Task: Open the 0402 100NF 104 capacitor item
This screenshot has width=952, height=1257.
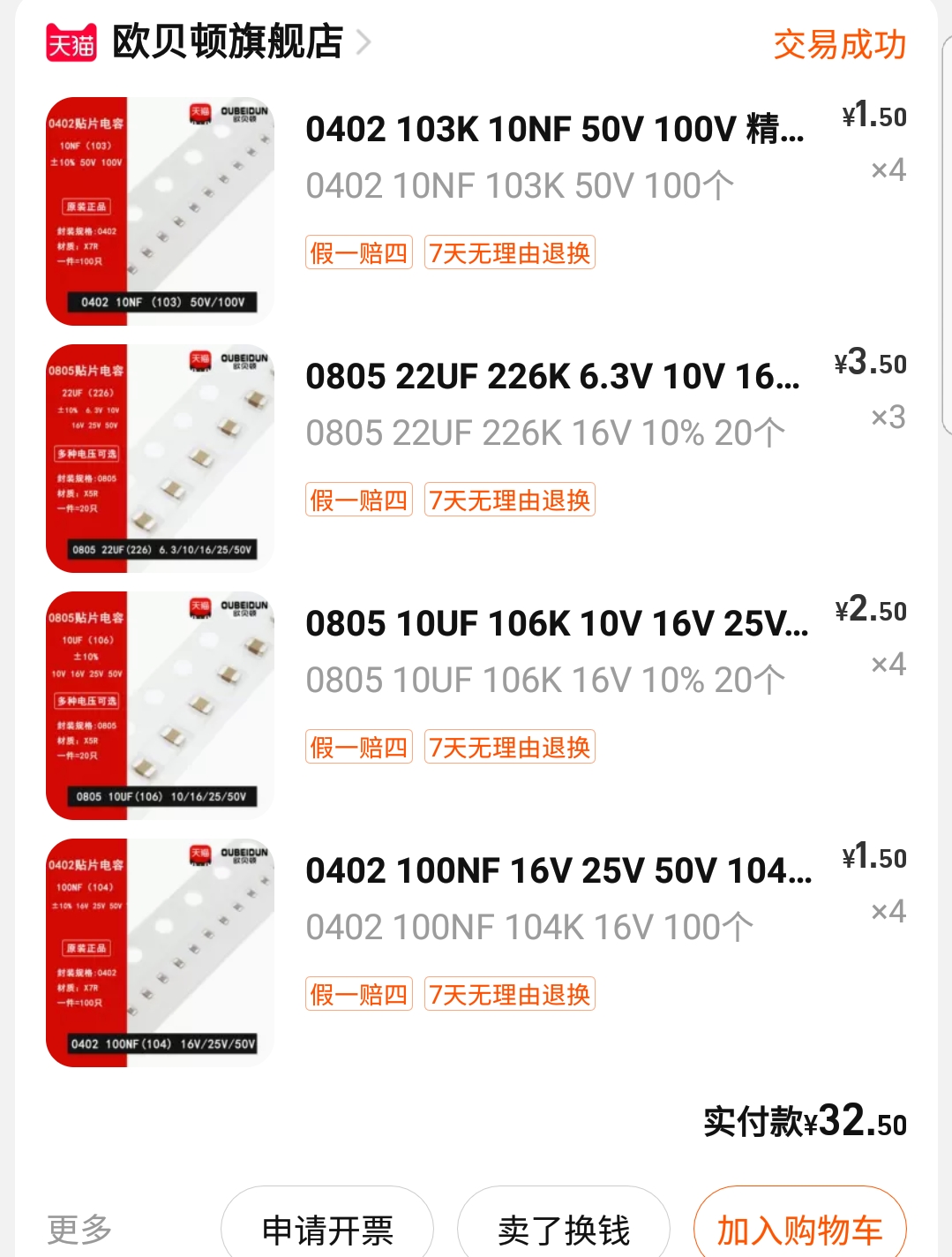Action: [x=558, y=871]
